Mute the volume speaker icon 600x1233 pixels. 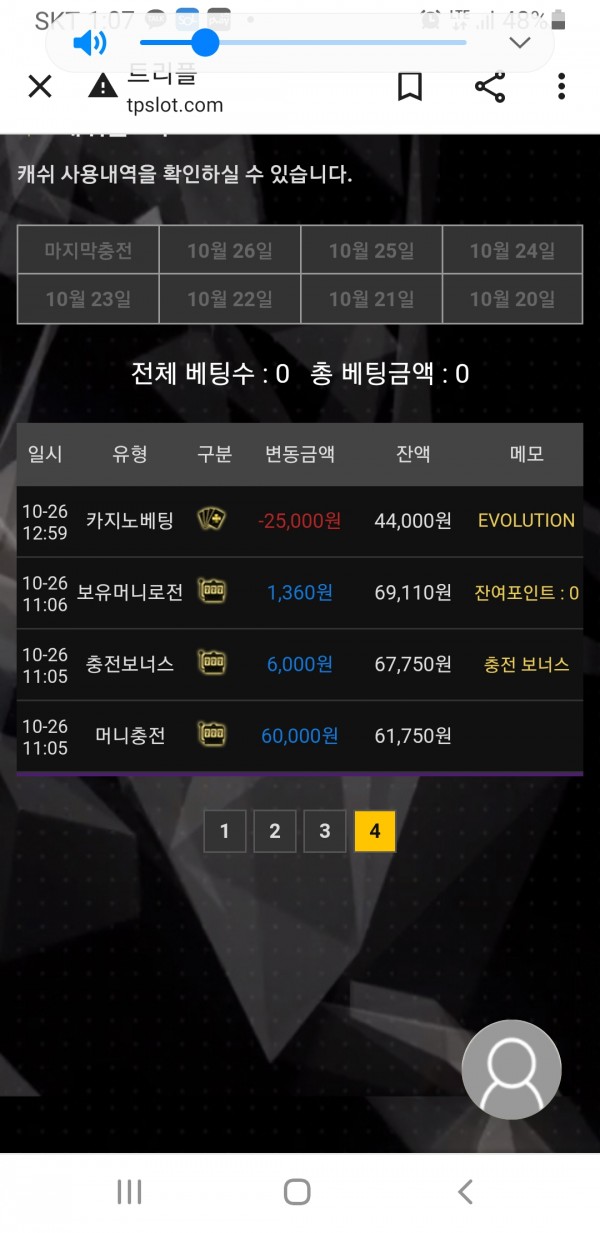click(90, 42)
